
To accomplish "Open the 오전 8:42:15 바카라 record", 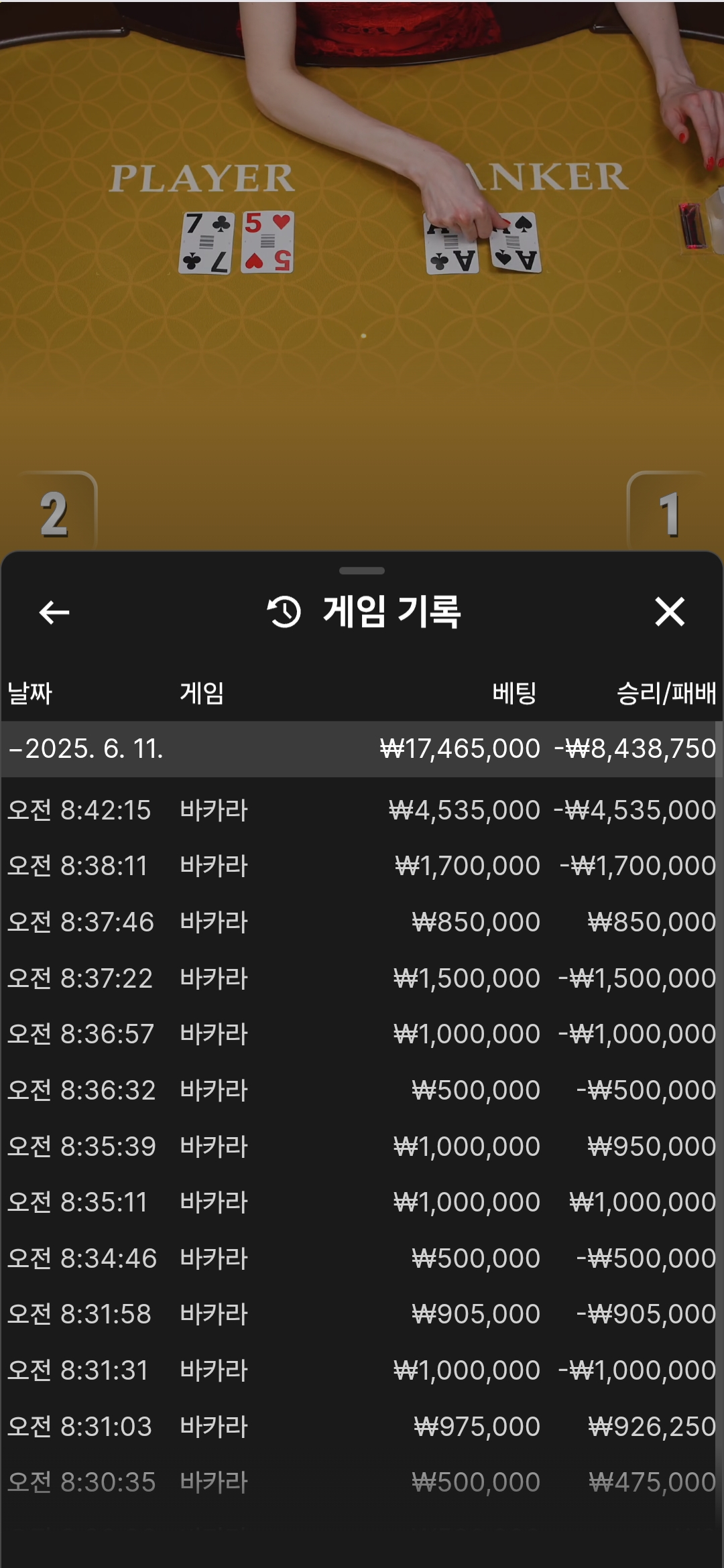I will coord(362,810).
